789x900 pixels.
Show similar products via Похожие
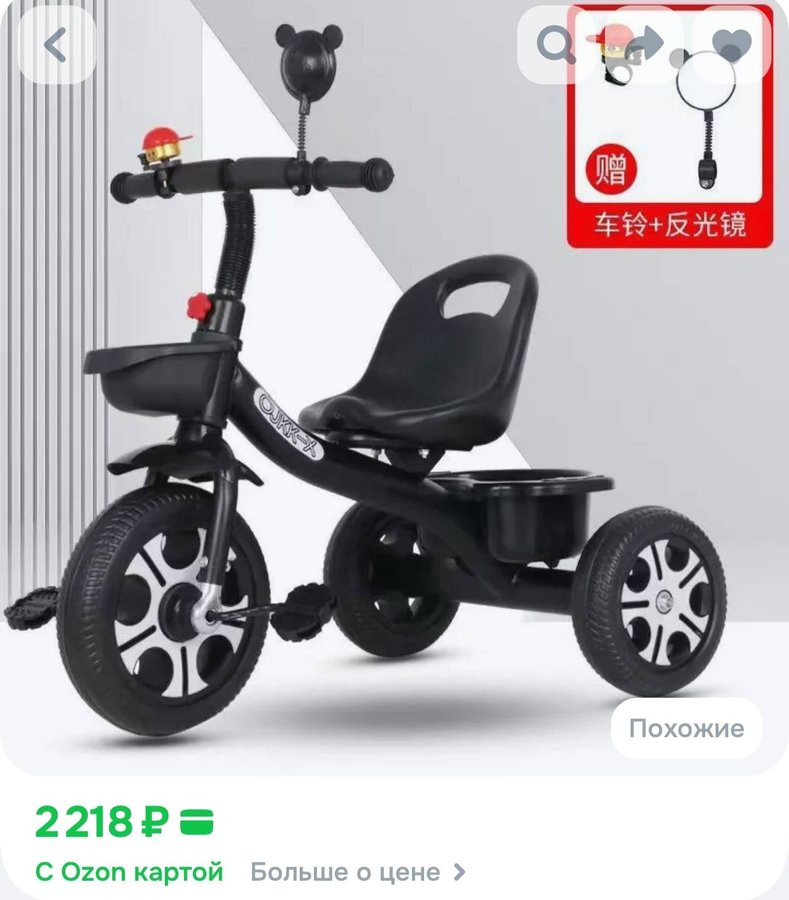686,728
